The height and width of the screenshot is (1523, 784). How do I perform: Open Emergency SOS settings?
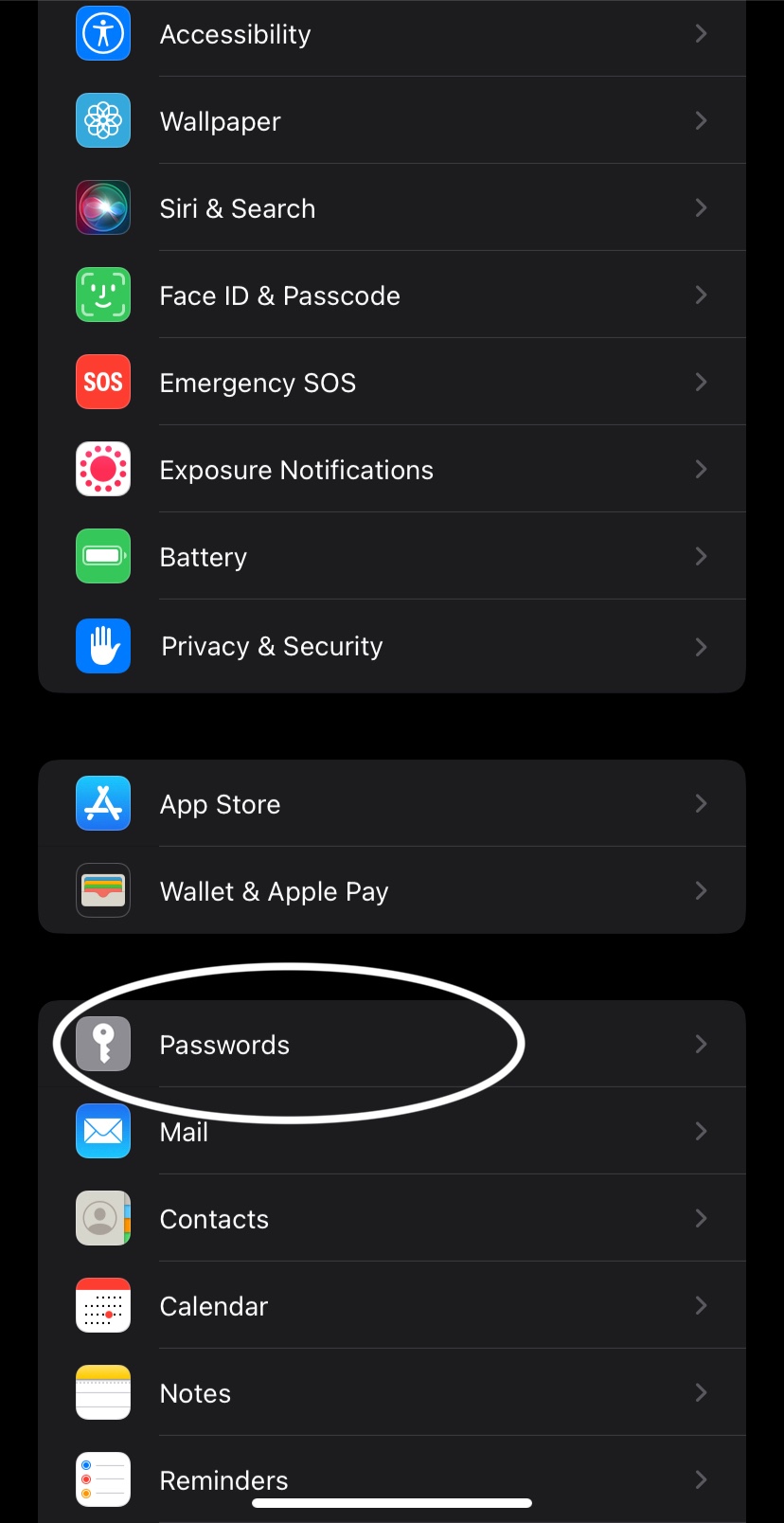(x=392, y=382)
